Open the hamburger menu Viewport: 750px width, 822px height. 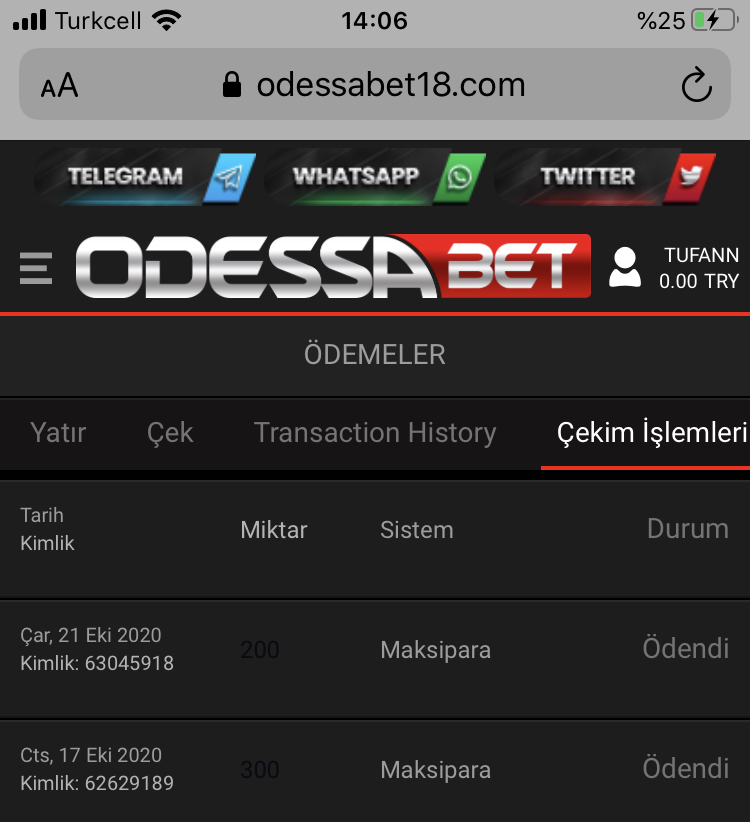(36, 268)
